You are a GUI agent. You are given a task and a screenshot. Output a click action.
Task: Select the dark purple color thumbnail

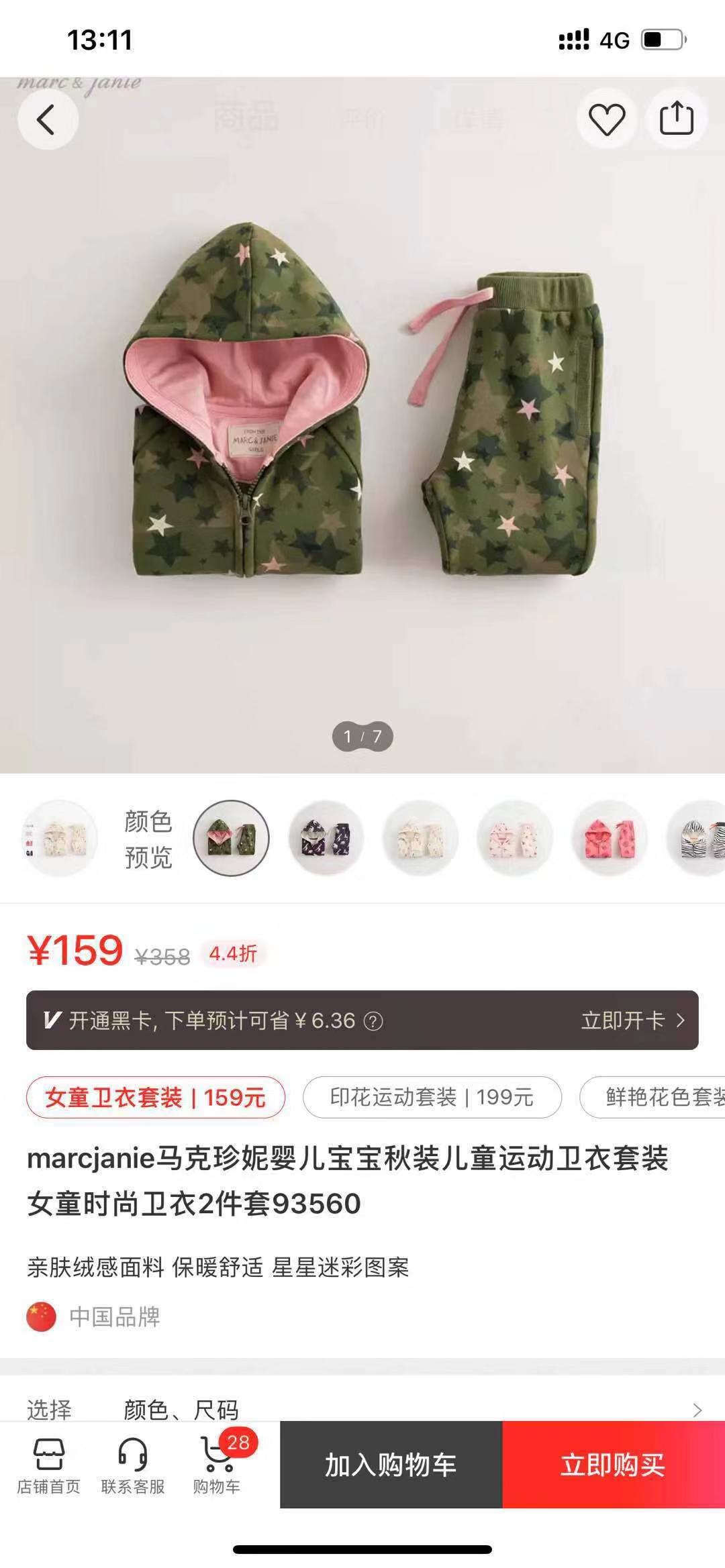[x=326, y=838]
